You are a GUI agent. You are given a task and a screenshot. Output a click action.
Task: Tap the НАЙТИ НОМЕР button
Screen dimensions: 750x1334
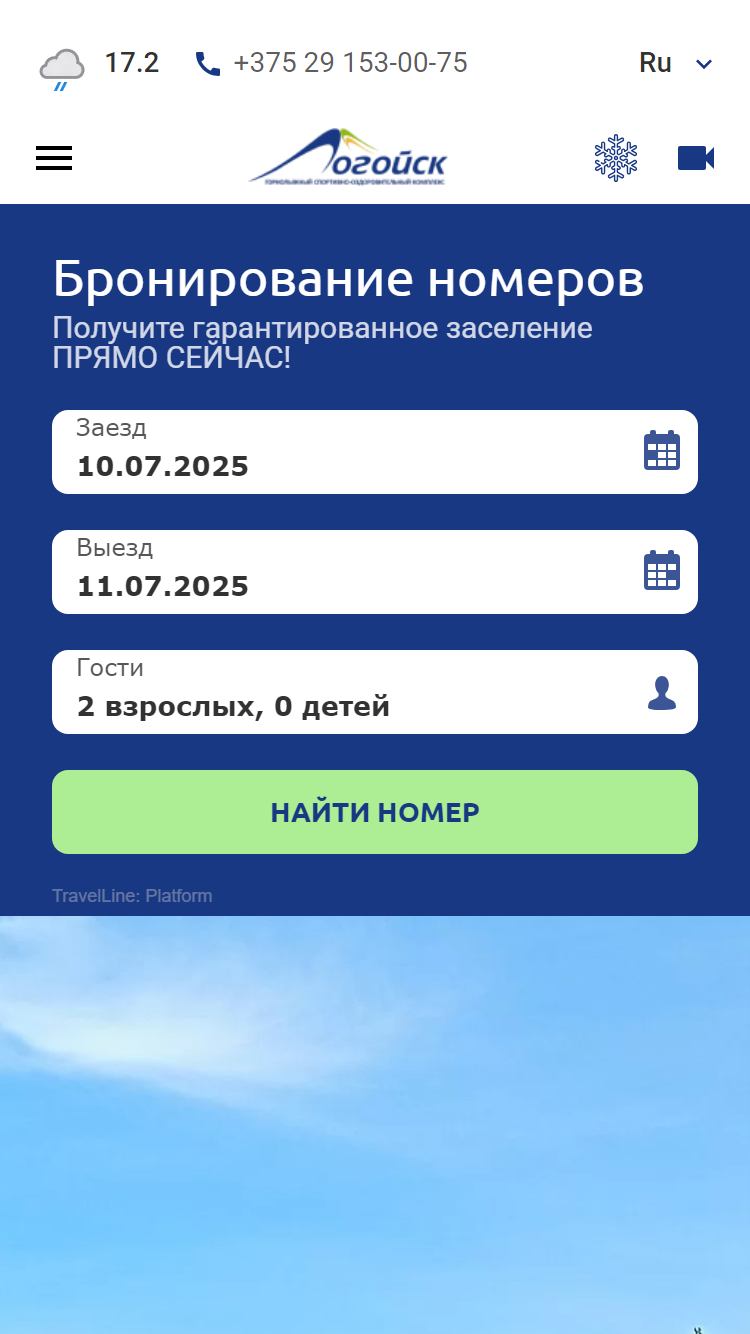point(375,812)
